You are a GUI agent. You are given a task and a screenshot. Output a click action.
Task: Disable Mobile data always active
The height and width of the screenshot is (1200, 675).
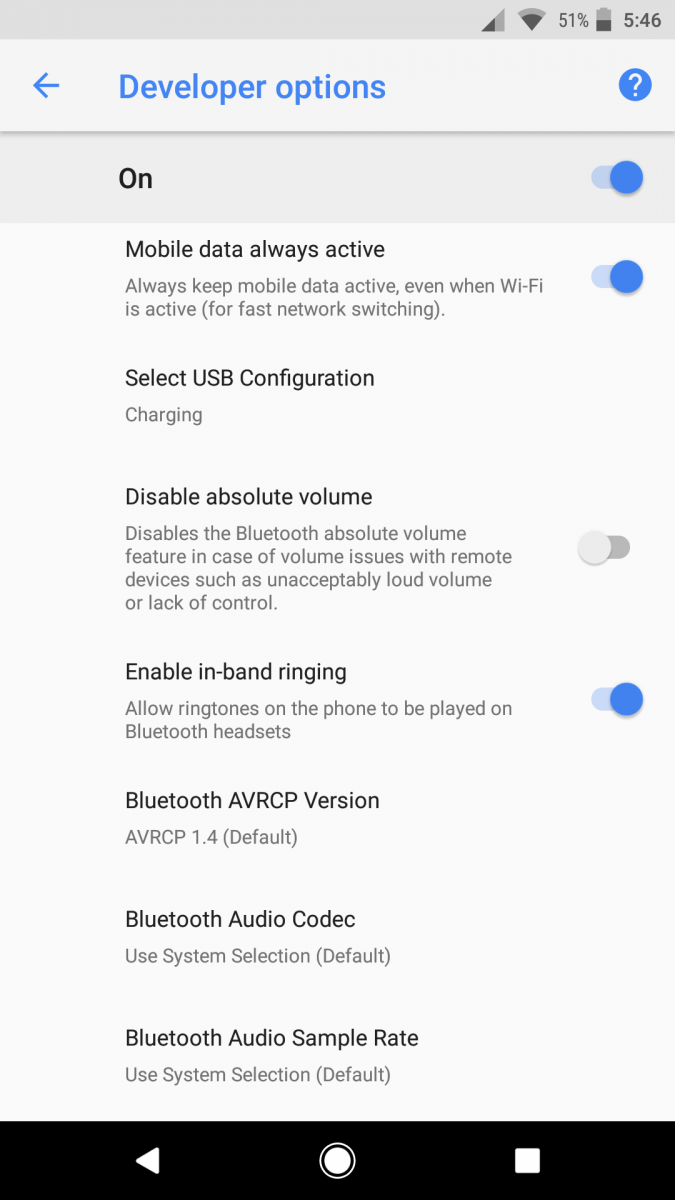click(x=616, y=277)
